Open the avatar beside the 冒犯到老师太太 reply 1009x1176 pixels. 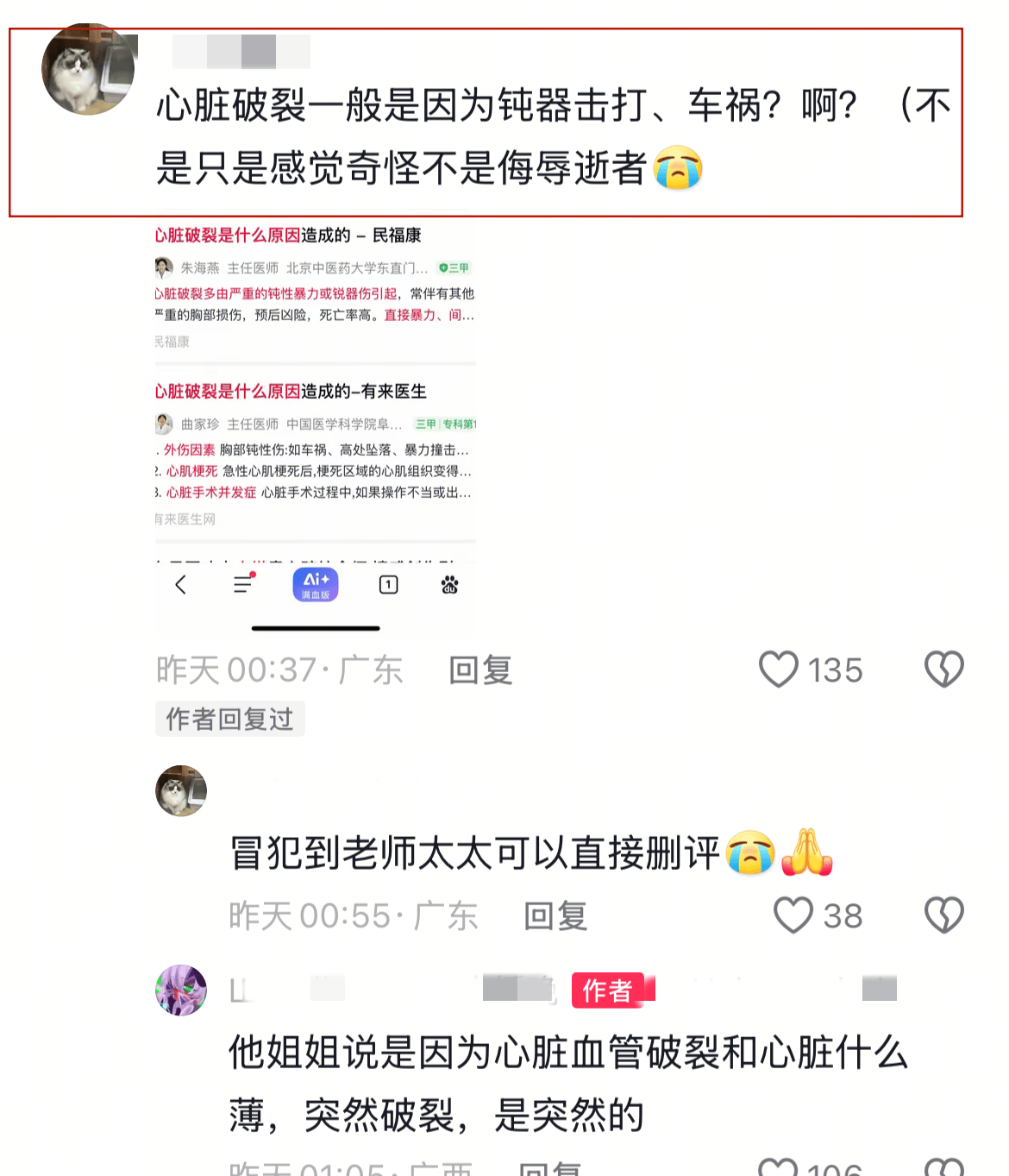click(181, 790)
